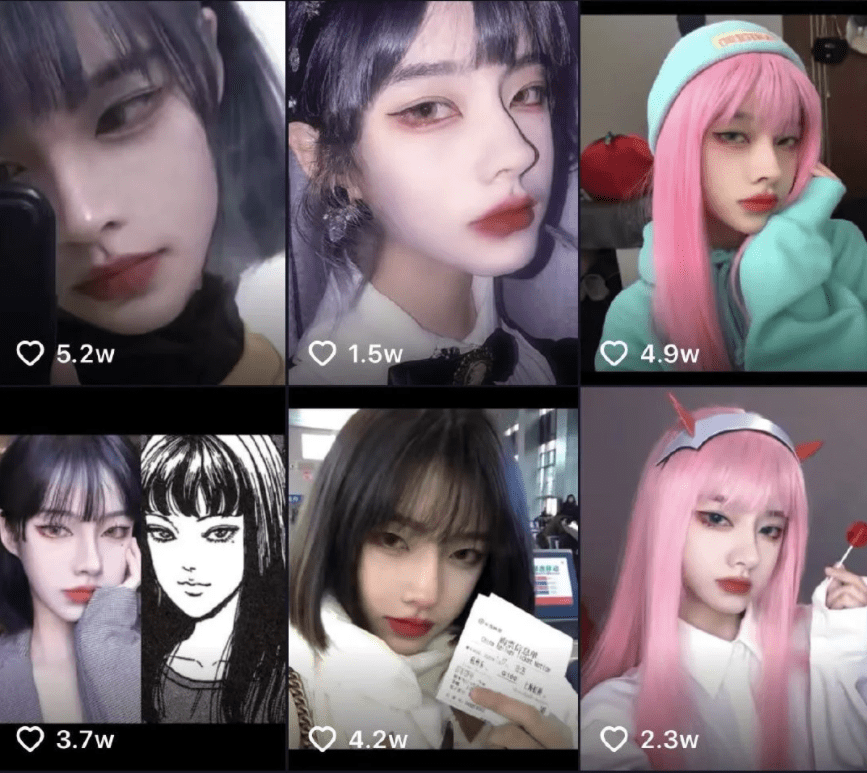Open the video with 4.2w likes
The image size is (867, 773).
(x=433, y=580)
